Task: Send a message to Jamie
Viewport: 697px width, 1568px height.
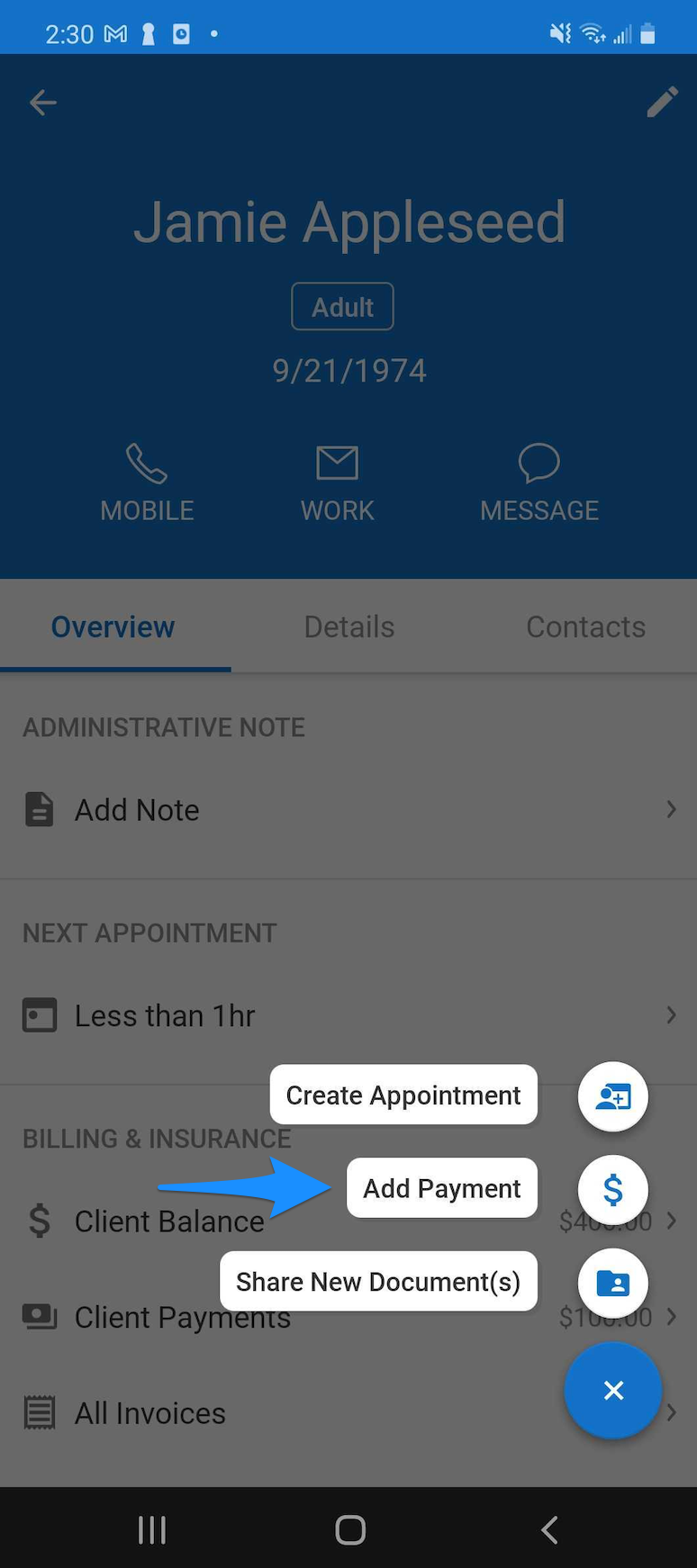Action: (539, 482)
